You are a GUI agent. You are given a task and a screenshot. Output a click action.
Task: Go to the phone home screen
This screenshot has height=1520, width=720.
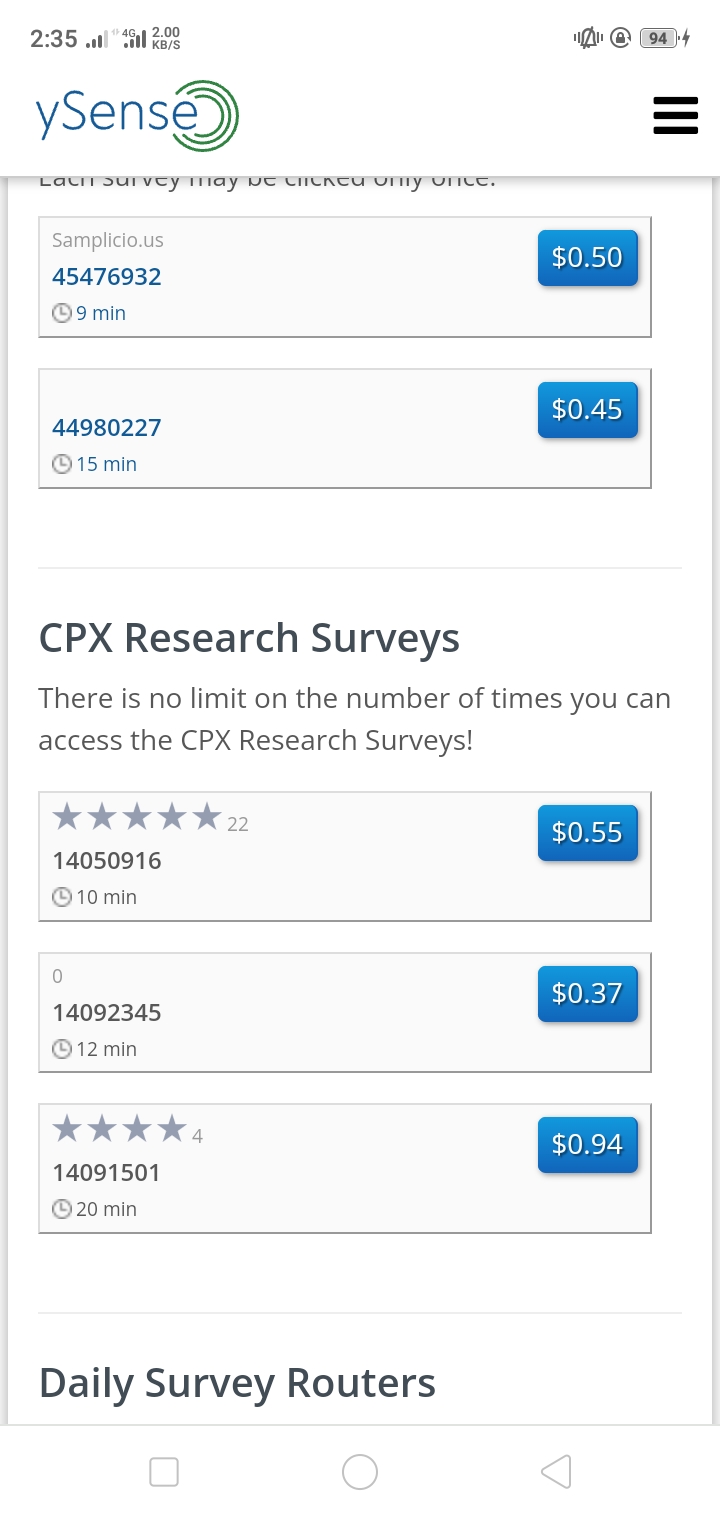coord(360,1471)
